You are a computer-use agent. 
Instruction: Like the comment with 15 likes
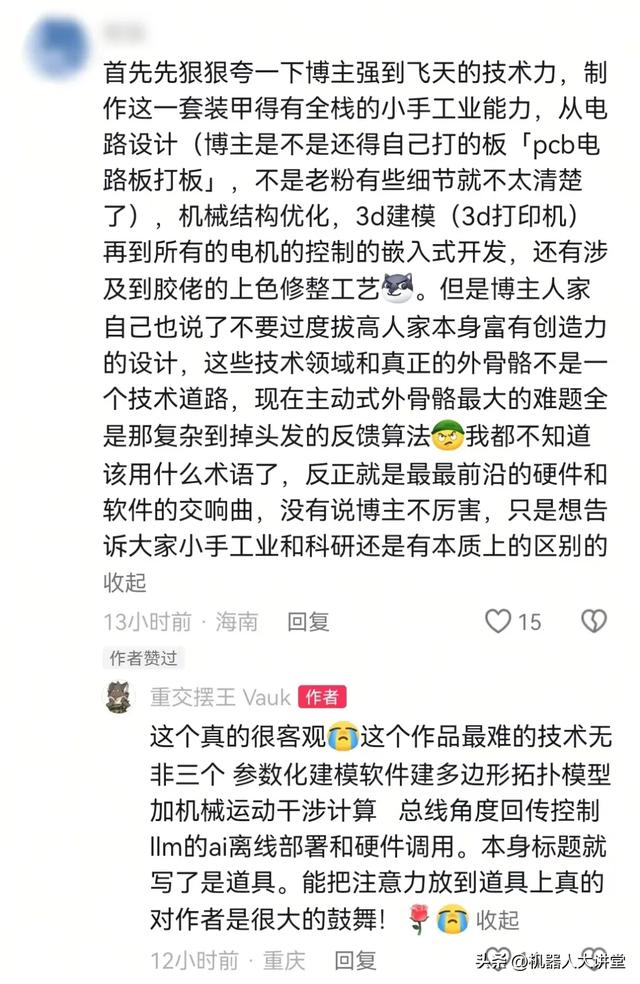pos(498,621)
